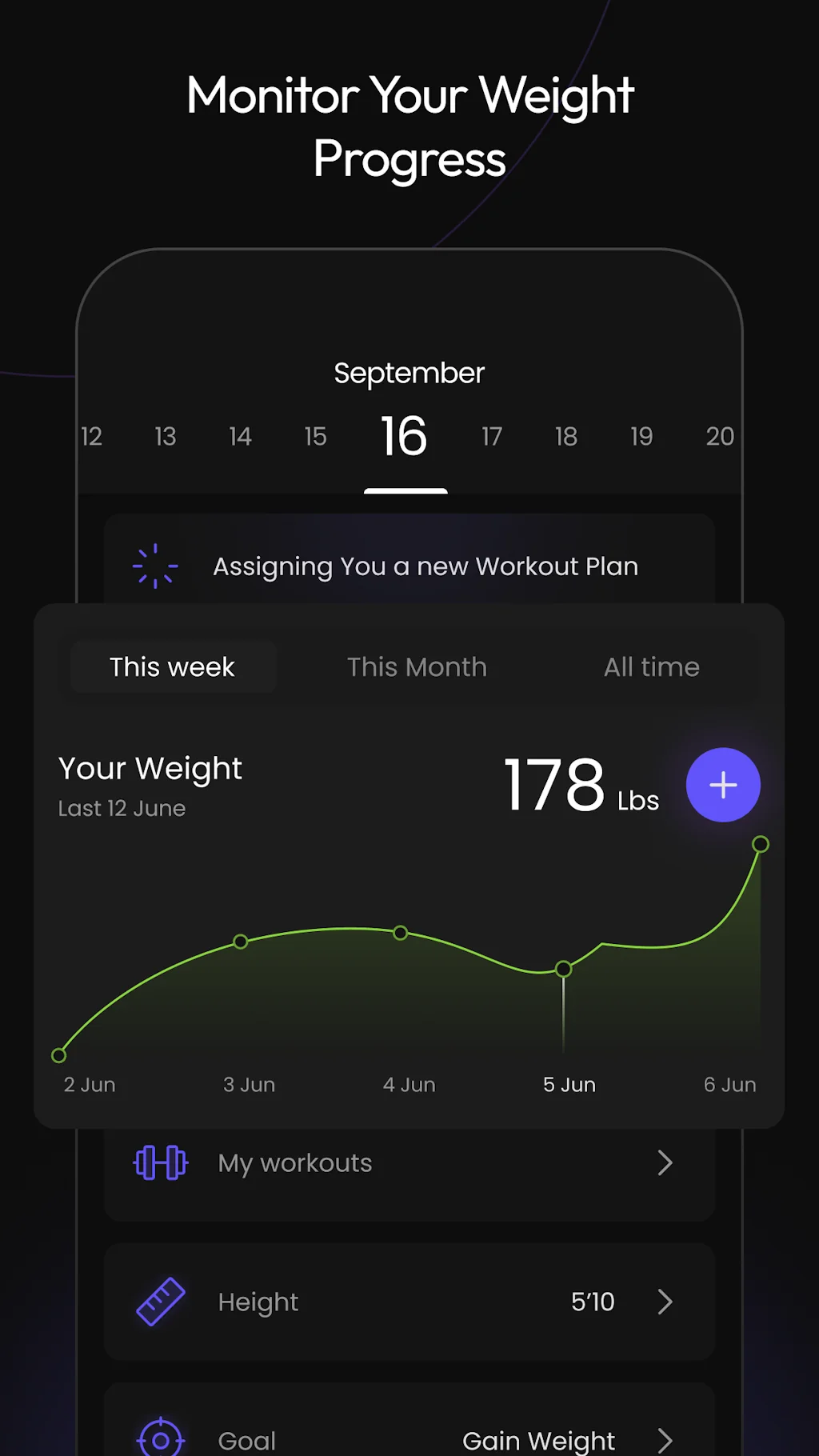Switch to the This Month tab
Image resolution: width=819 pixels, height=1456 pixels.
pyautogui.click(x=417, y=666)
